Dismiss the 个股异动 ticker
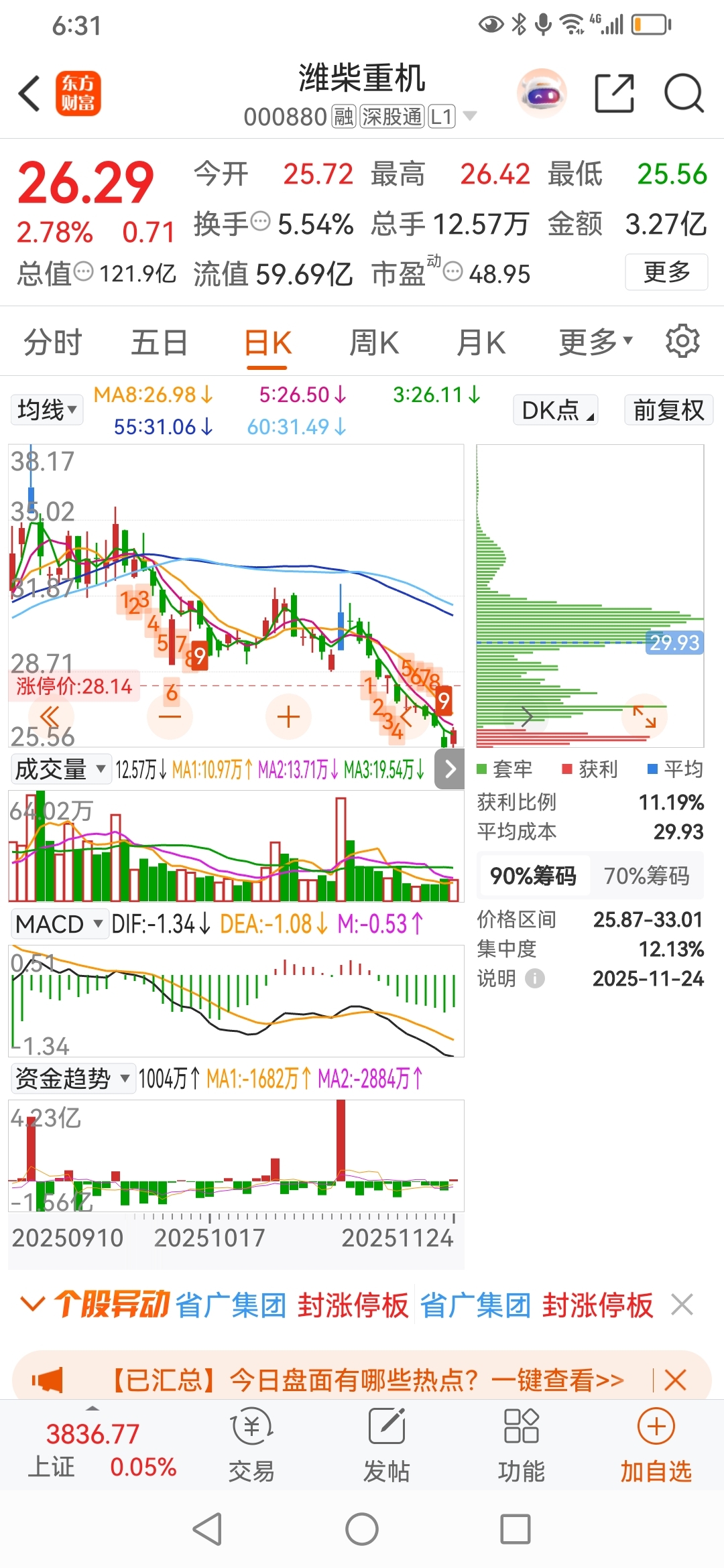724x1568 pixels. point(682,1305)
